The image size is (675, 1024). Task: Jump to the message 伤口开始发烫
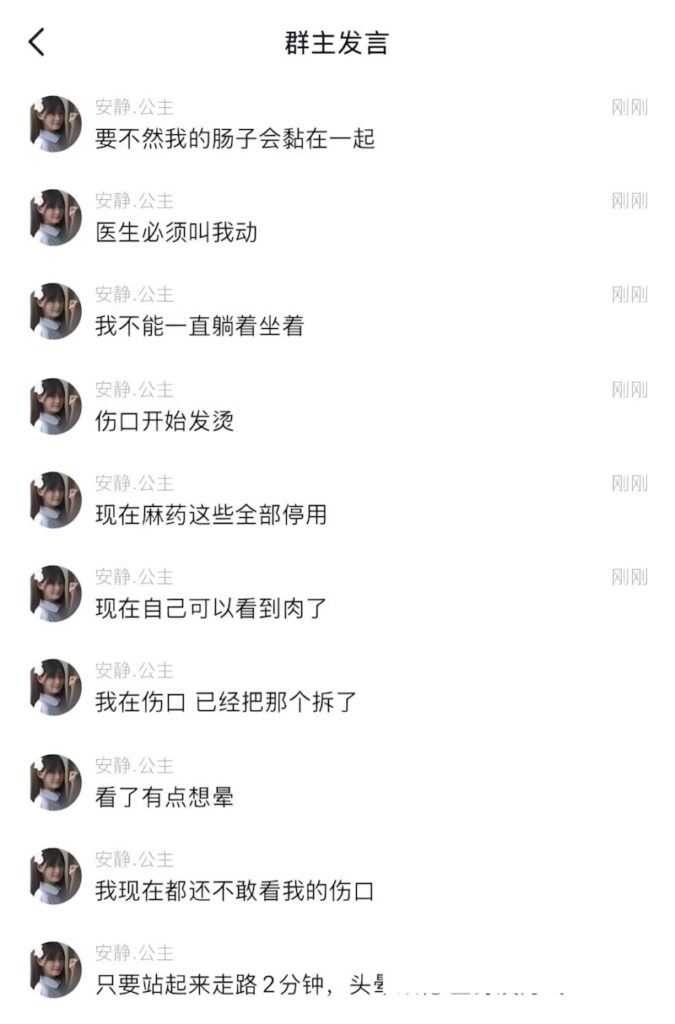click(x=164, y=421)
